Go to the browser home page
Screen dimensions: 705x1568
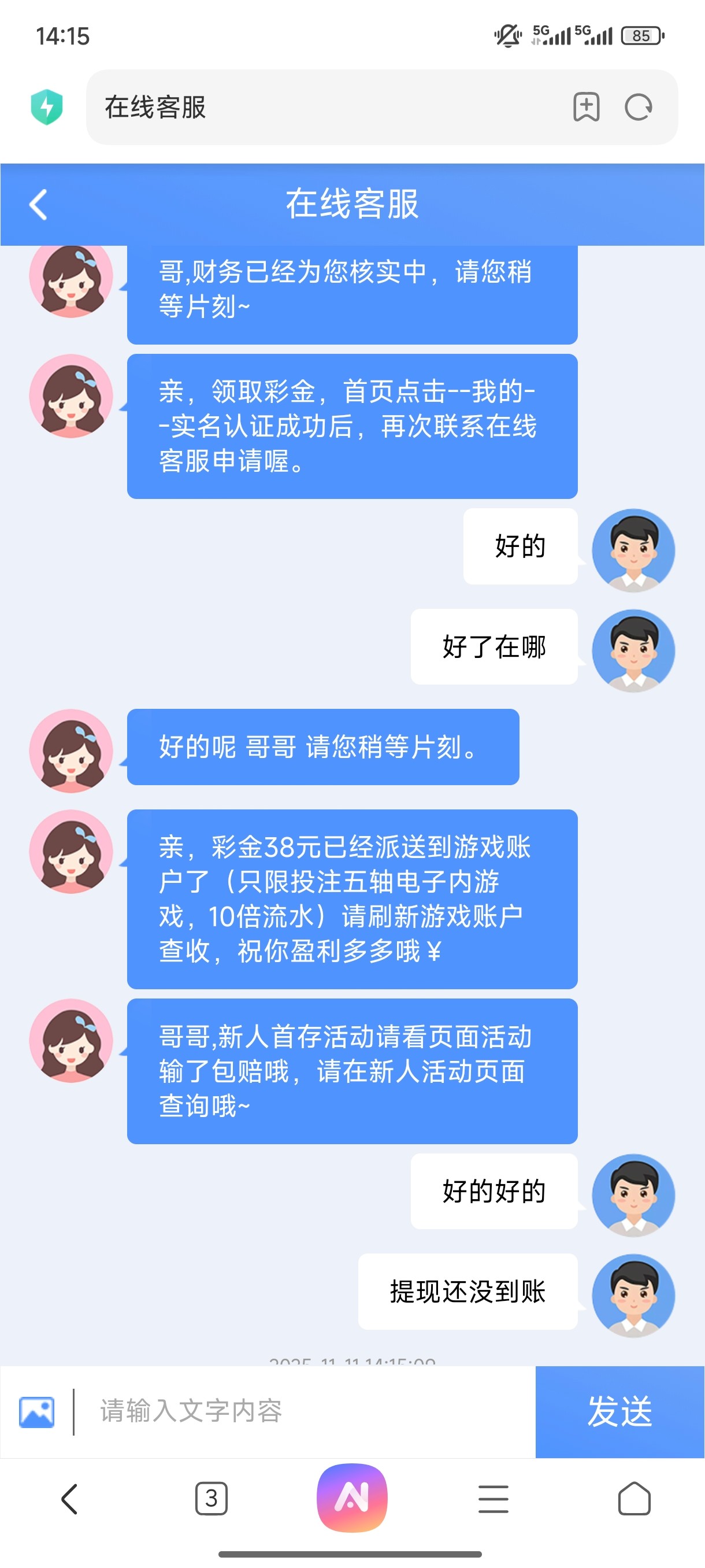pos(634,1498)
